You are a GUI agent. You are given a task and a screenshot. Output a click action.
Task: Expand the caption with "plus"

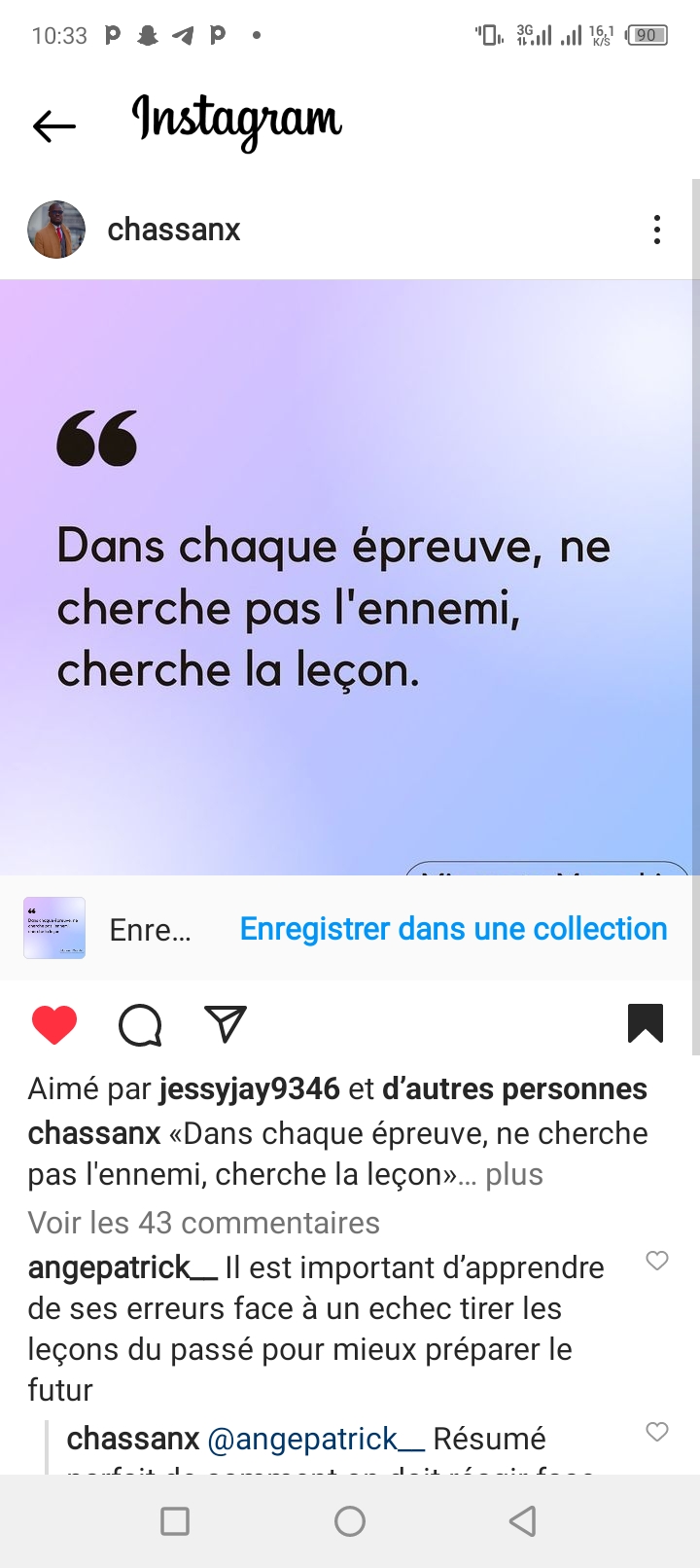click(x=513, y=1175)
